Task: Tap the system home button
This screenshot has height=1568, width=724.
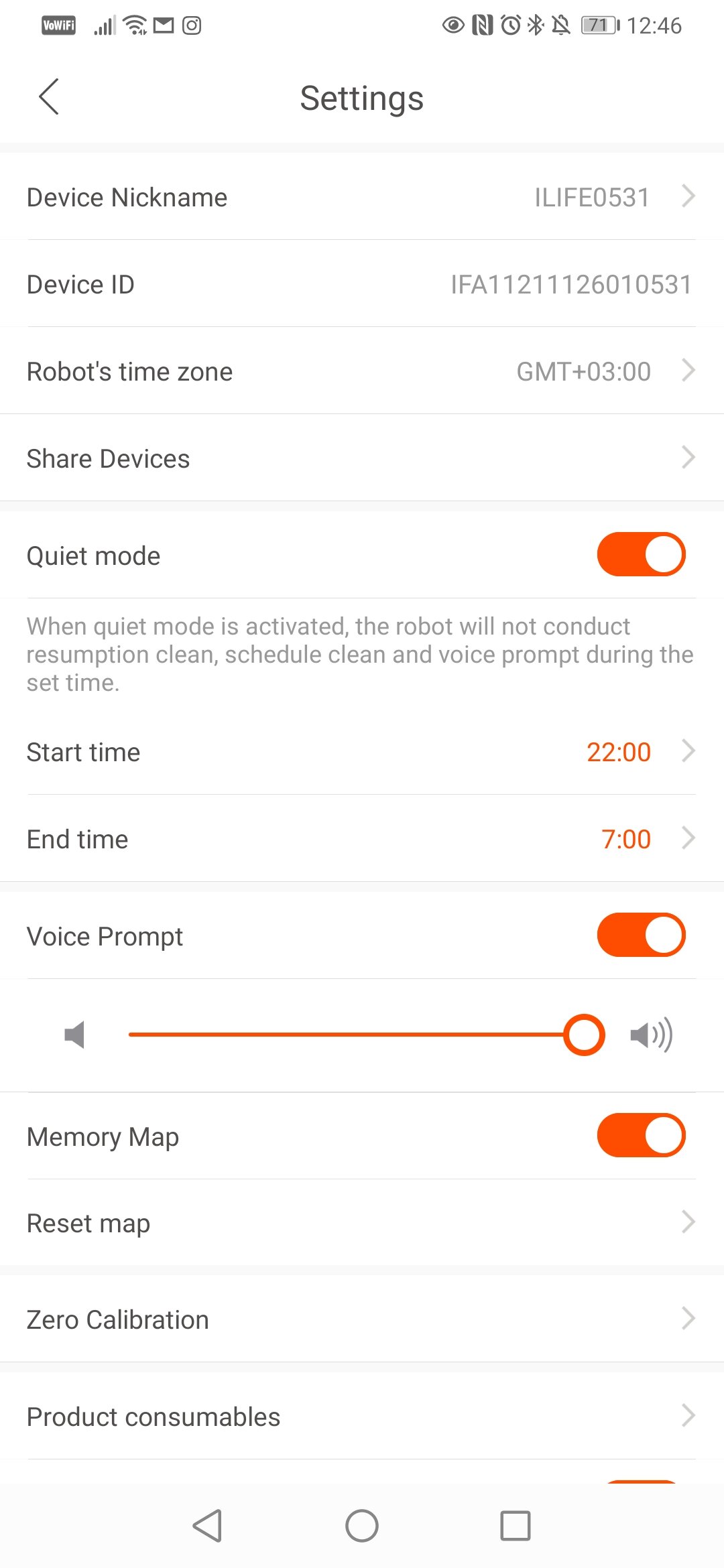Action: pos(362,1526)
